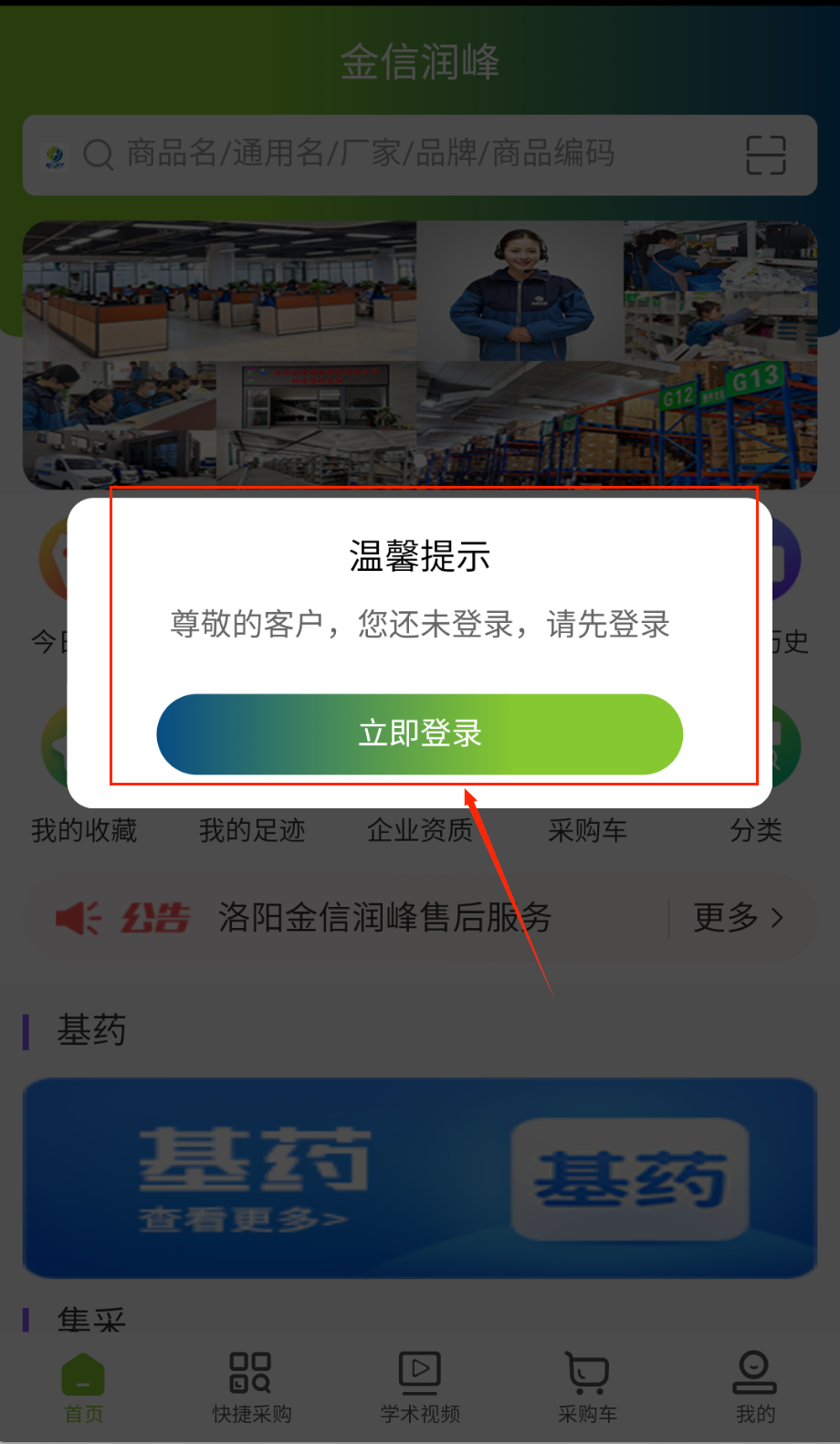Switch to the 学术视频 tab
This screenshot has width=840, height=1444.
point(420,1386)
